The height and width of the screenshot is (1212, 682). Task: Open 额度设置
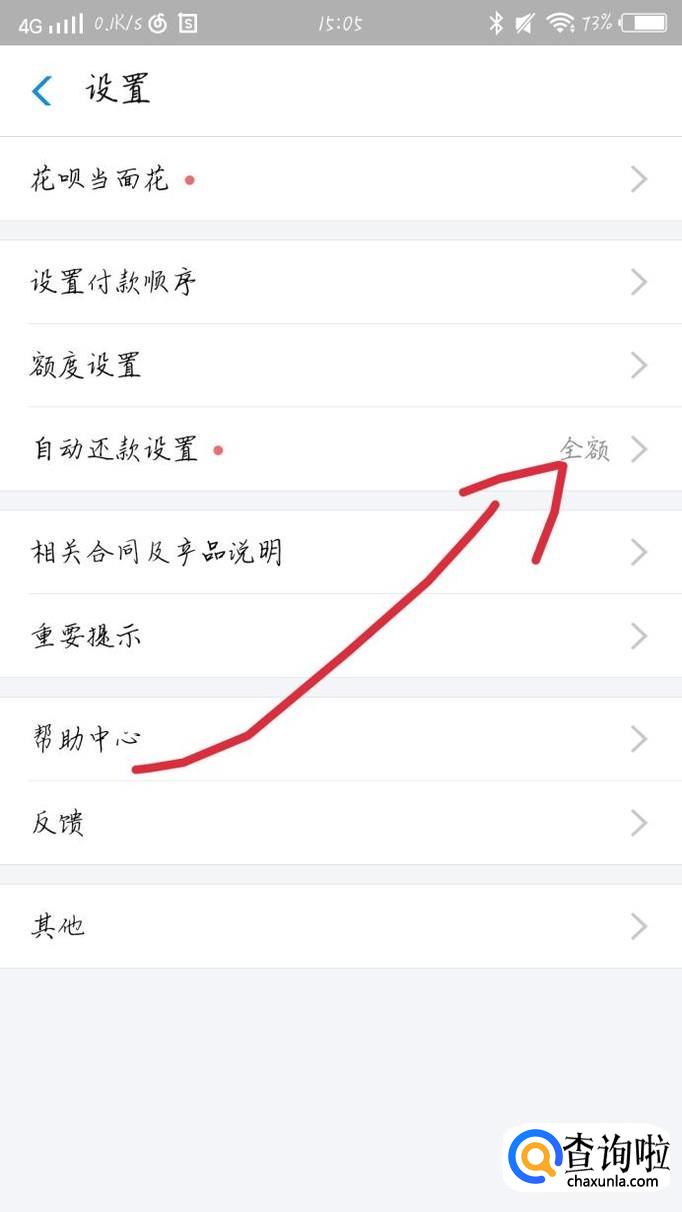(x=340, y=366)
